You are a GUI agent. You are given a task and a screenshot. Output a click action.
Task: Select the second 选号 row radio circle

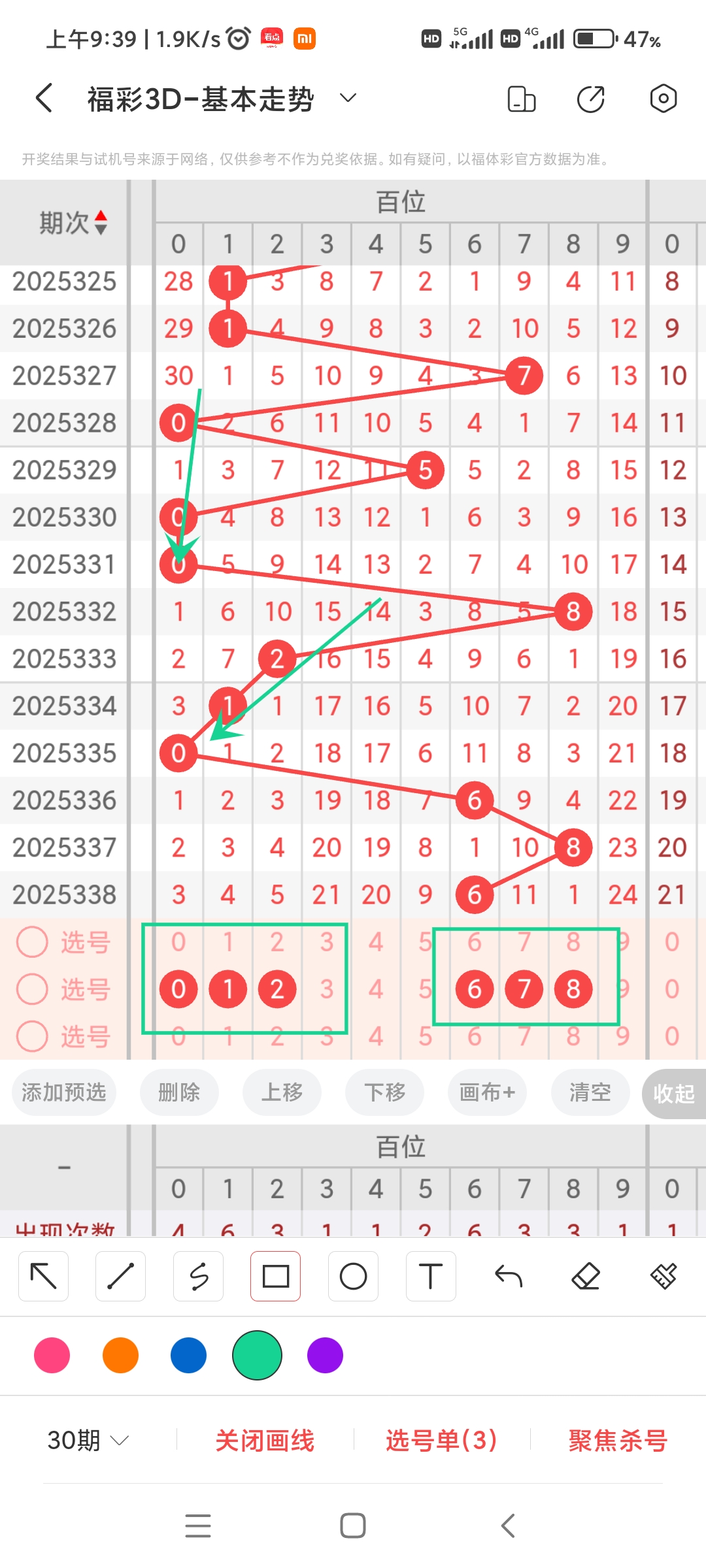click(32, 989)
